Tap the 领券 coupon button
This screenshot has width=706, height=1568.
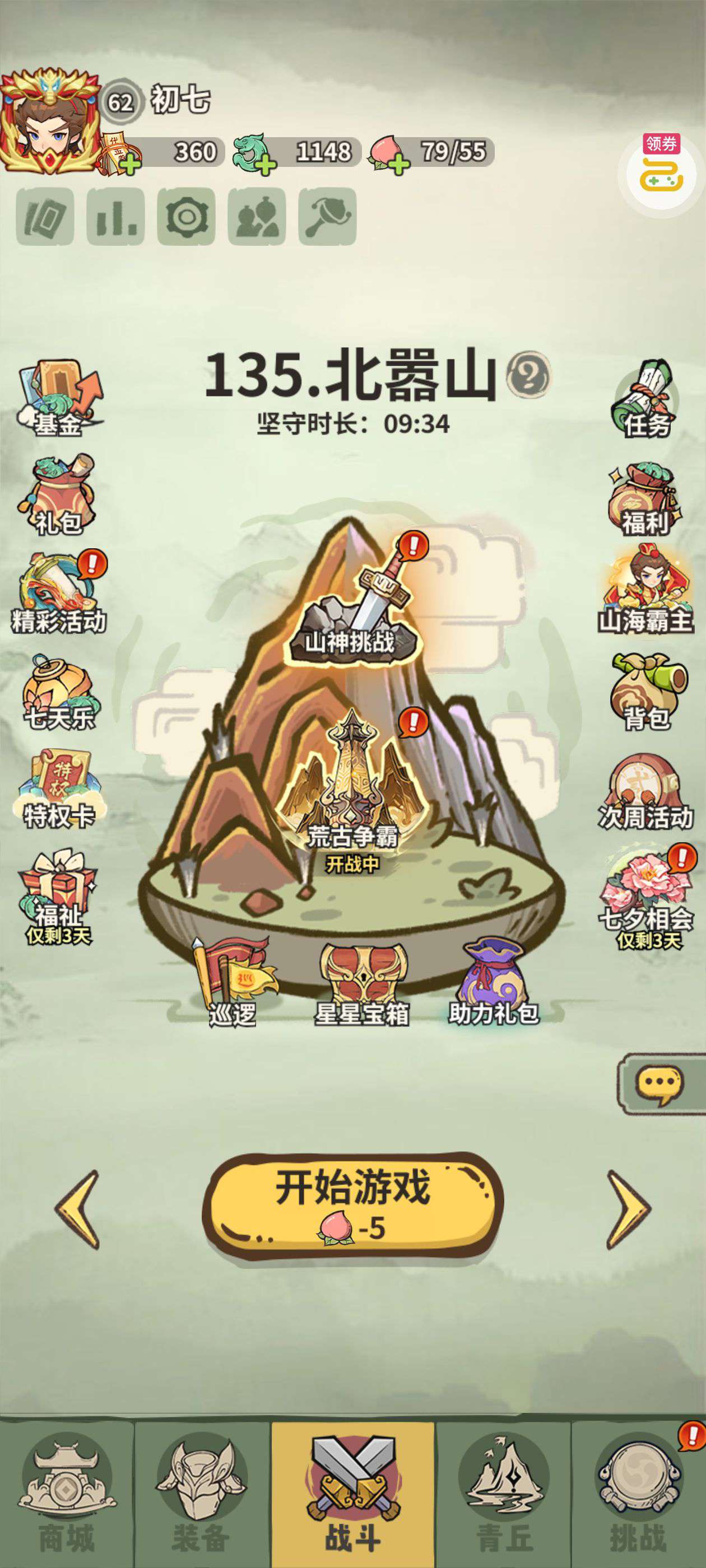coord(662,170)
